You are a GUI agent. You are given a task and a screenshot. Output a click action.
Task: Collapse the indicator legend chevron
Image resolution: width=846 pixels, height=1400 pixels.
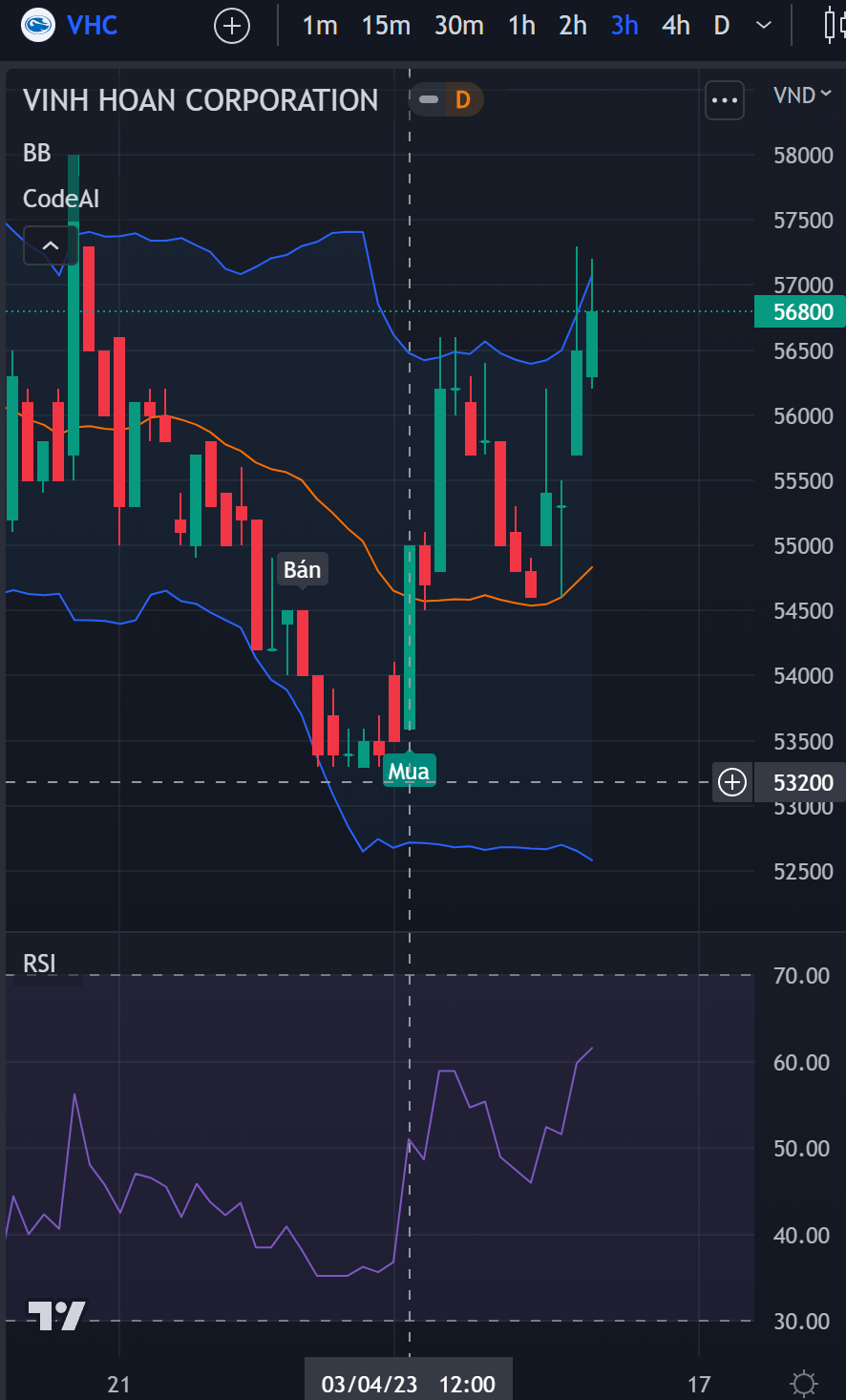[x=51, y=245]
